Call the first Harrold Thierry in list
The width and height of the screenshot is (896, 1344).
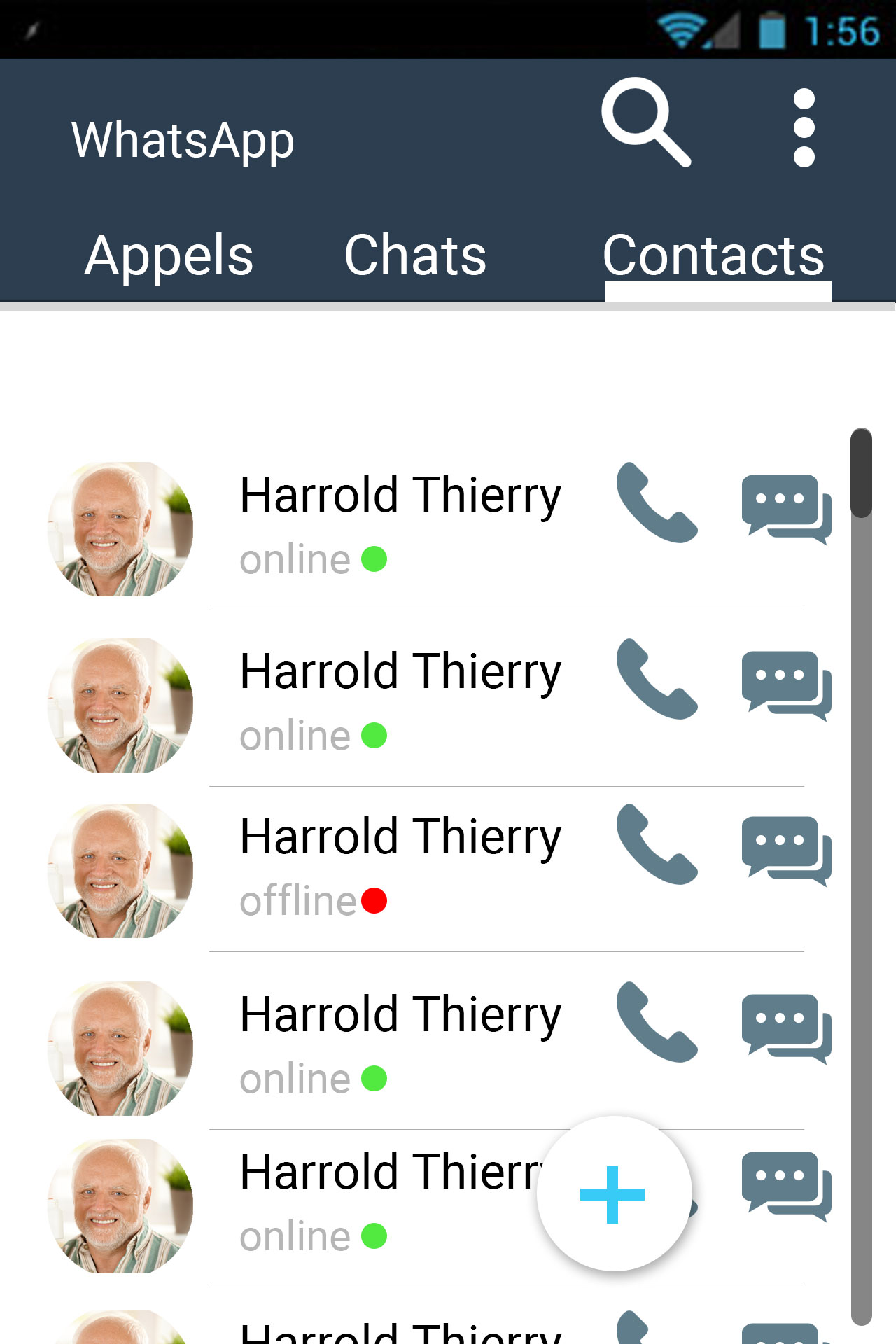656,503
